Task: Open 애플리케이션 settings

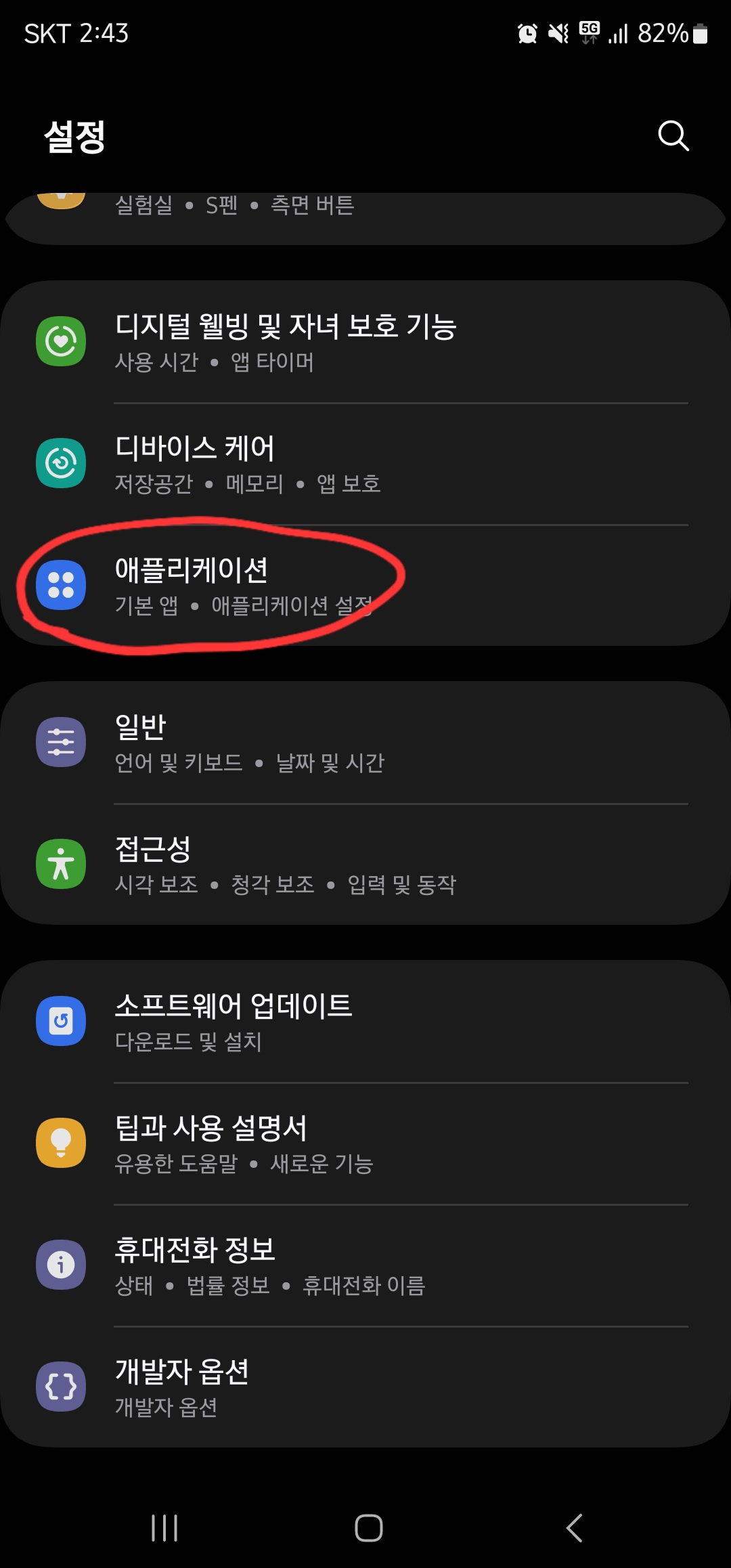Action: [x=365, y=586]
